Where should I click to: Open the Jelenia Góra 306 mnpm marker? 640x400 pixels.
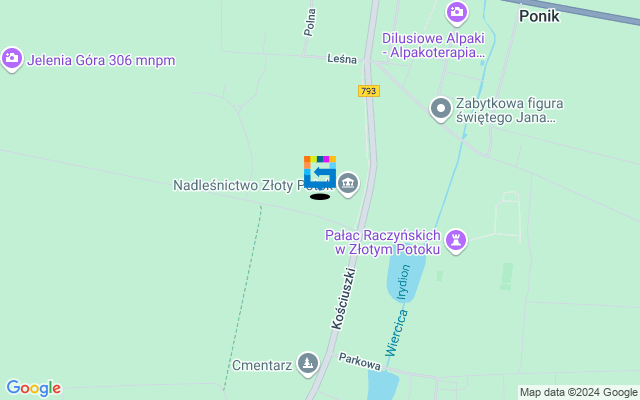click(x=12, y=59)
